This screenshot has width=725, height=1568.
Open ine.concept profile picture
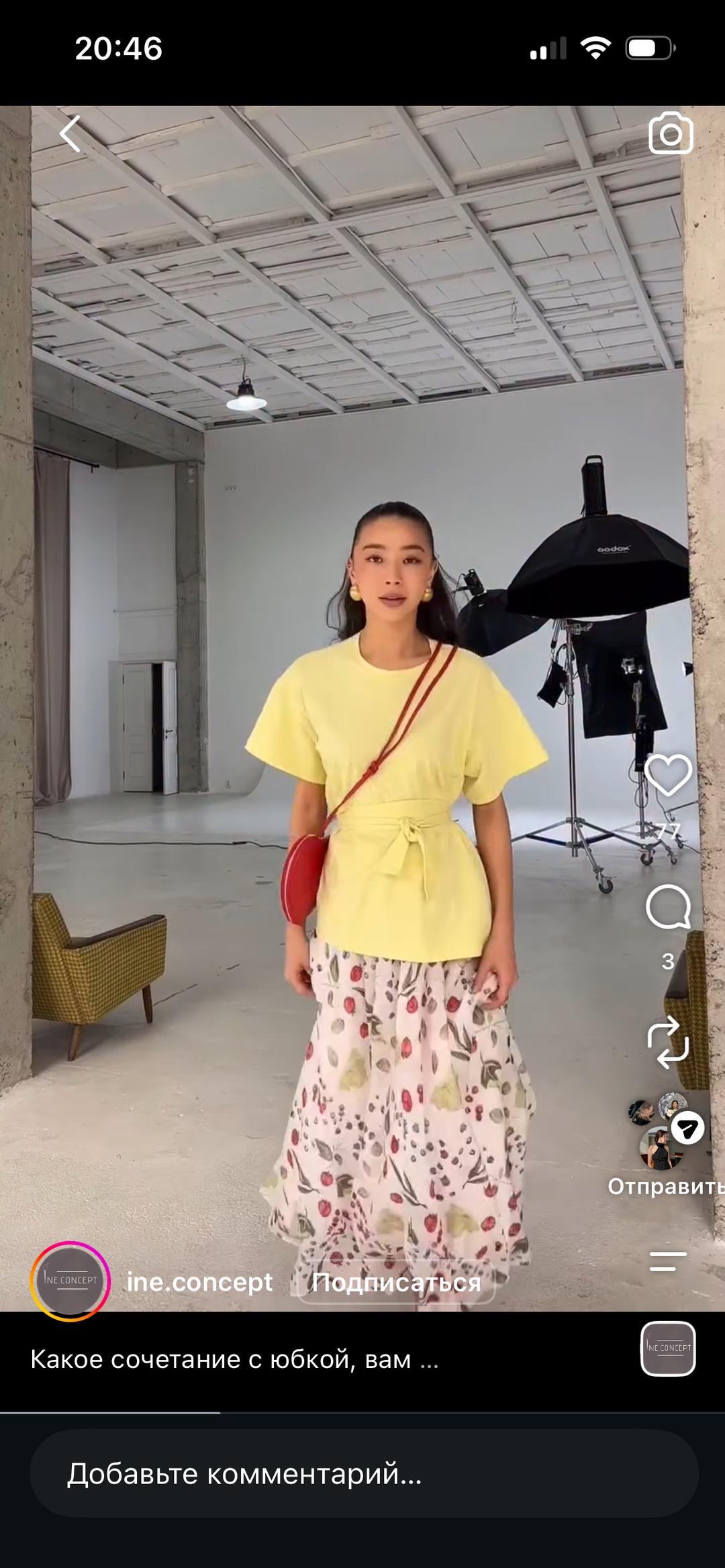coord(70,1281)
